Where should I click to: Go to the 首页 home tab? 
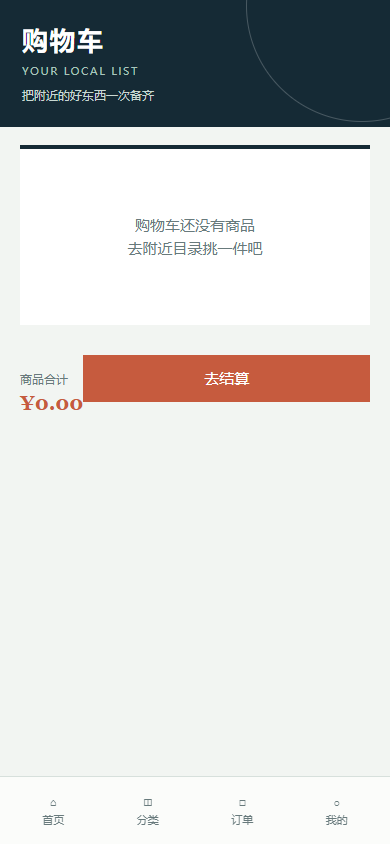click(x=53, y=812)
